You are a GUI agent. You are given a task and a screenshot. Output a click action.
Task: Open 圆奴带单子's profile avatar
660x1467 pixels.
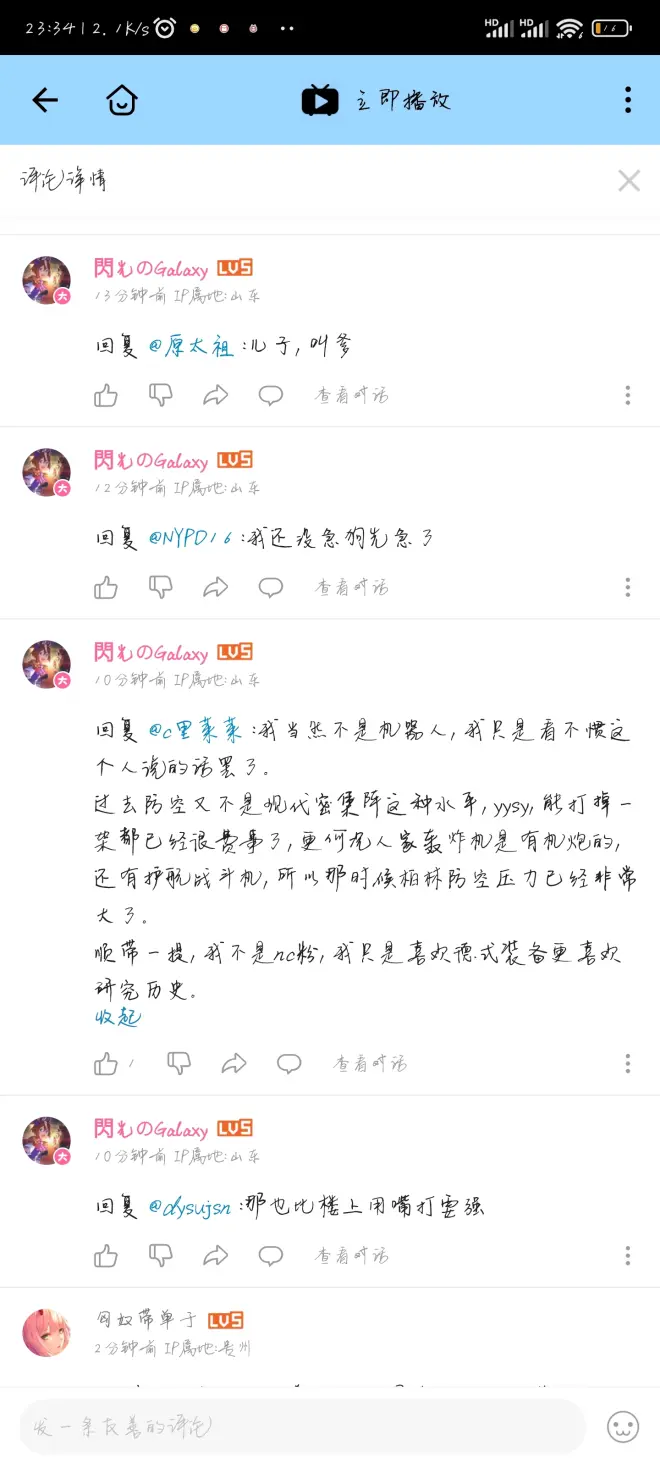point(47,1332)
